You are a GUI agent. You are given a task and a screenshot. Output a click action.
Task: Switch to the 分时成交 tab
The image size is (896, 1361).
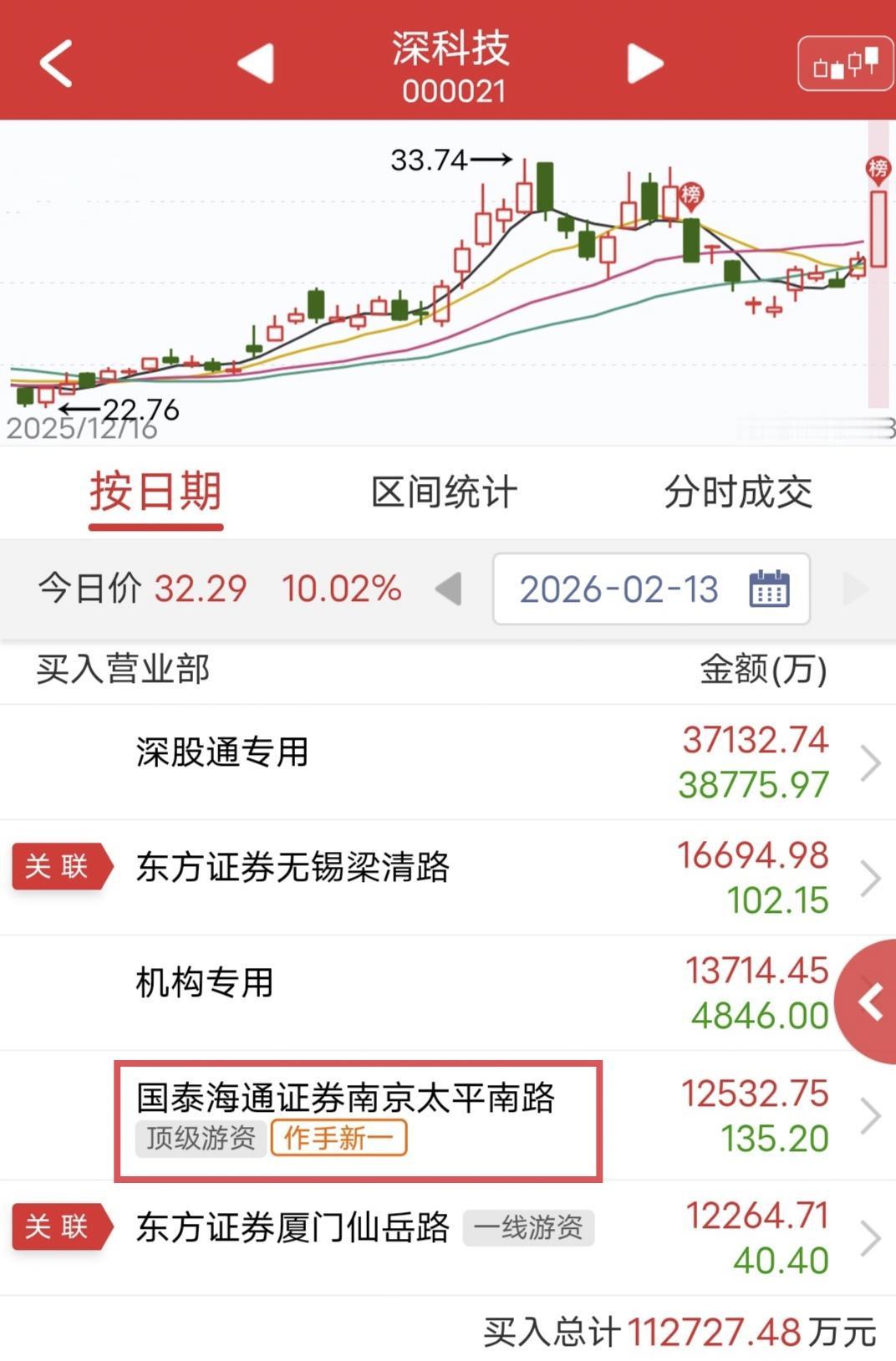pos(736,492)
